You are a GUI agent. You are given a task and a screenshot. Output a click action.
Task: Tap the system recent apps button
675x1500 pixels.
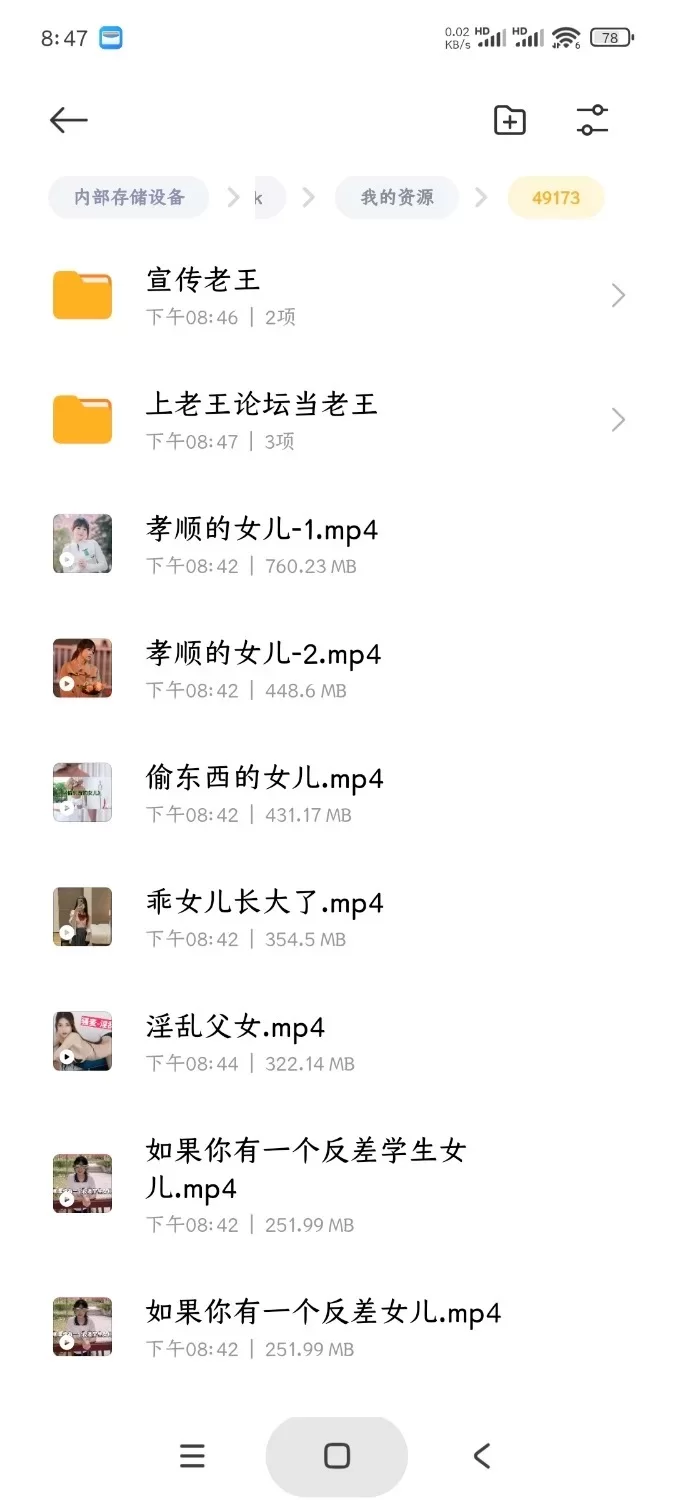192,1456
